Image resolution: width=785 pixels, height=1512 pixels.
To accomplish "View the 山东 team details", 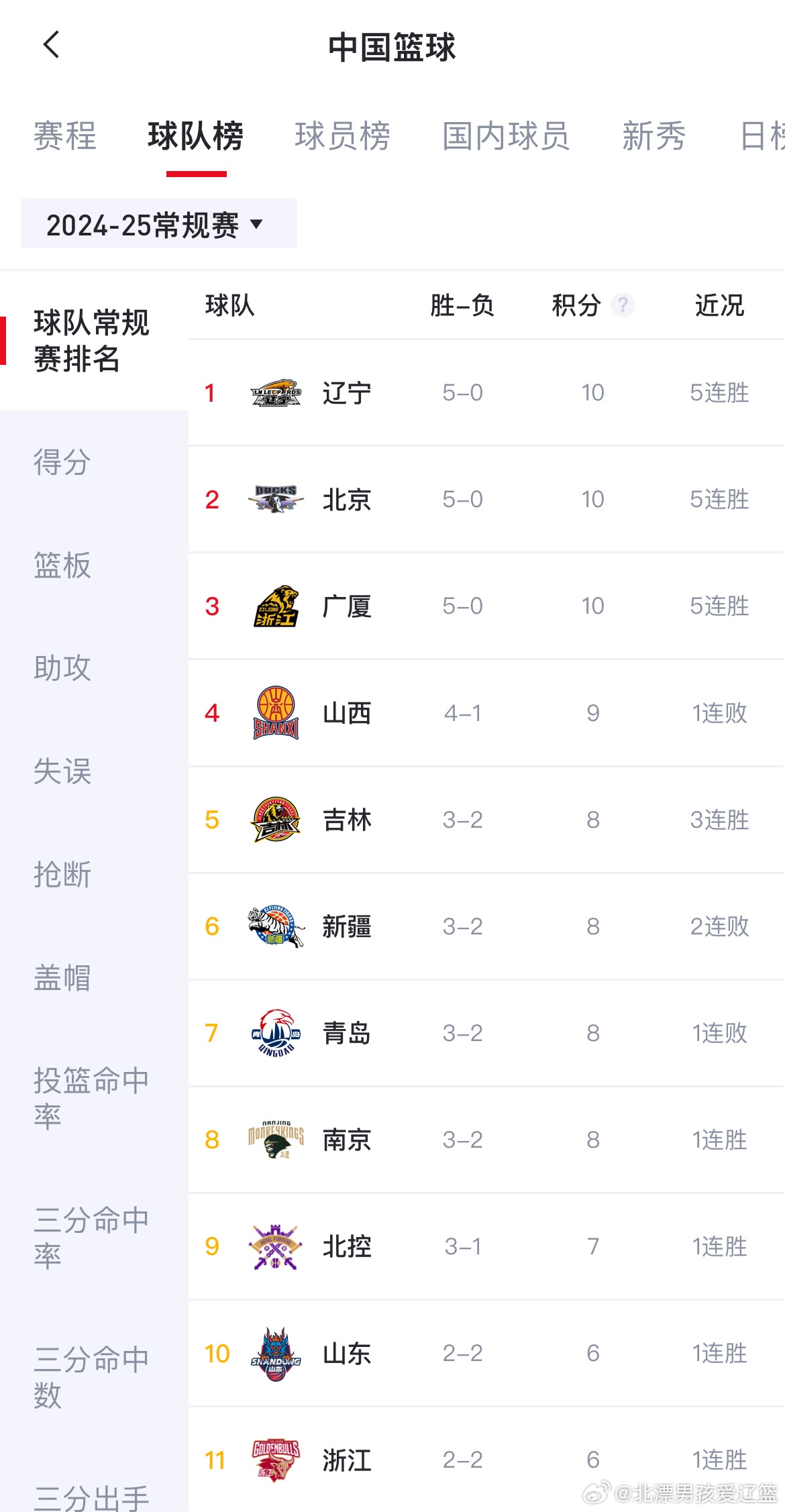I will (x=486, y=1353).
